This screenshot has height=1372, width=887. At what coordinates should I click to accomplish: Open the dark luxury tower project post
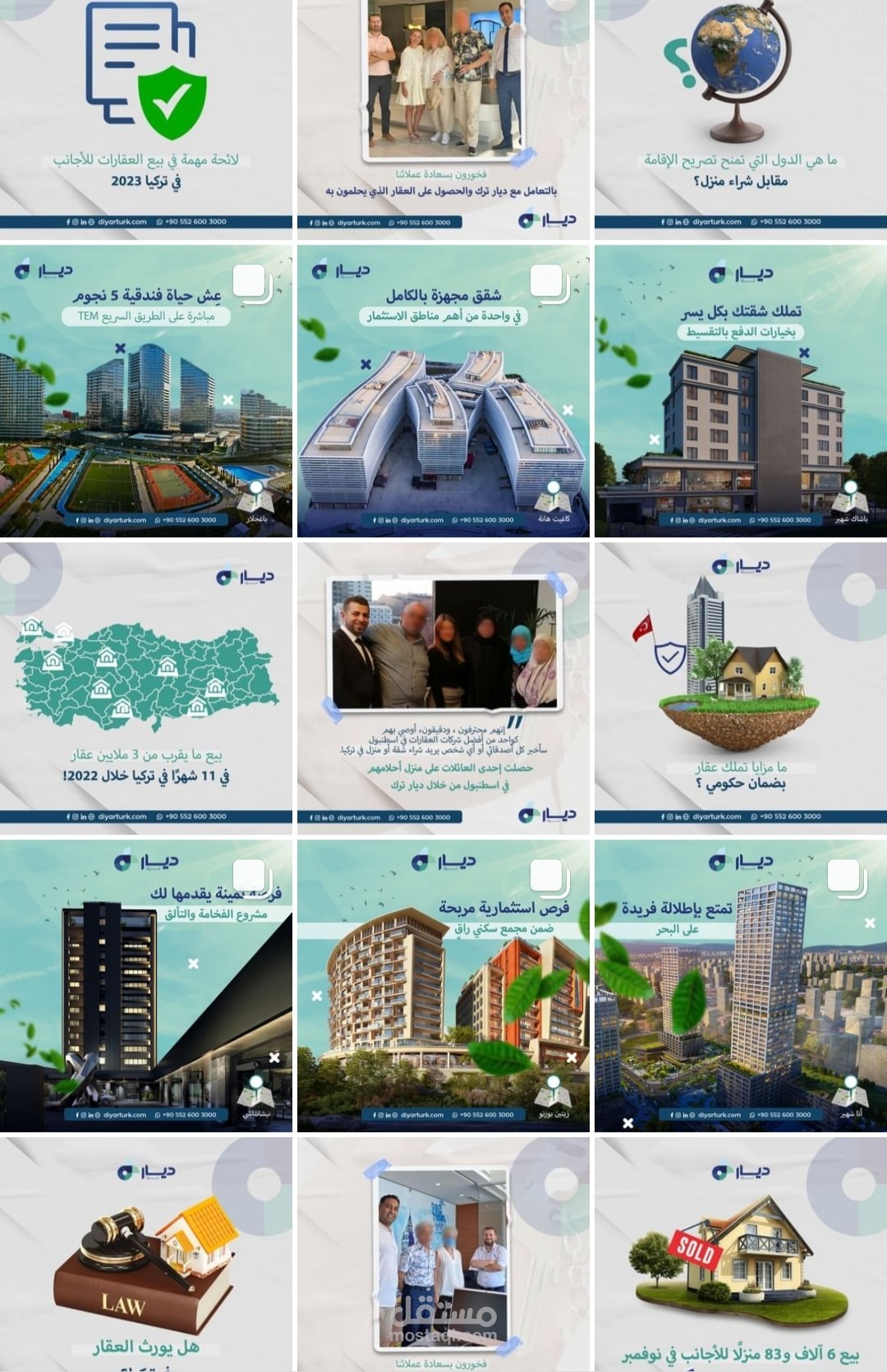(146, 986)
